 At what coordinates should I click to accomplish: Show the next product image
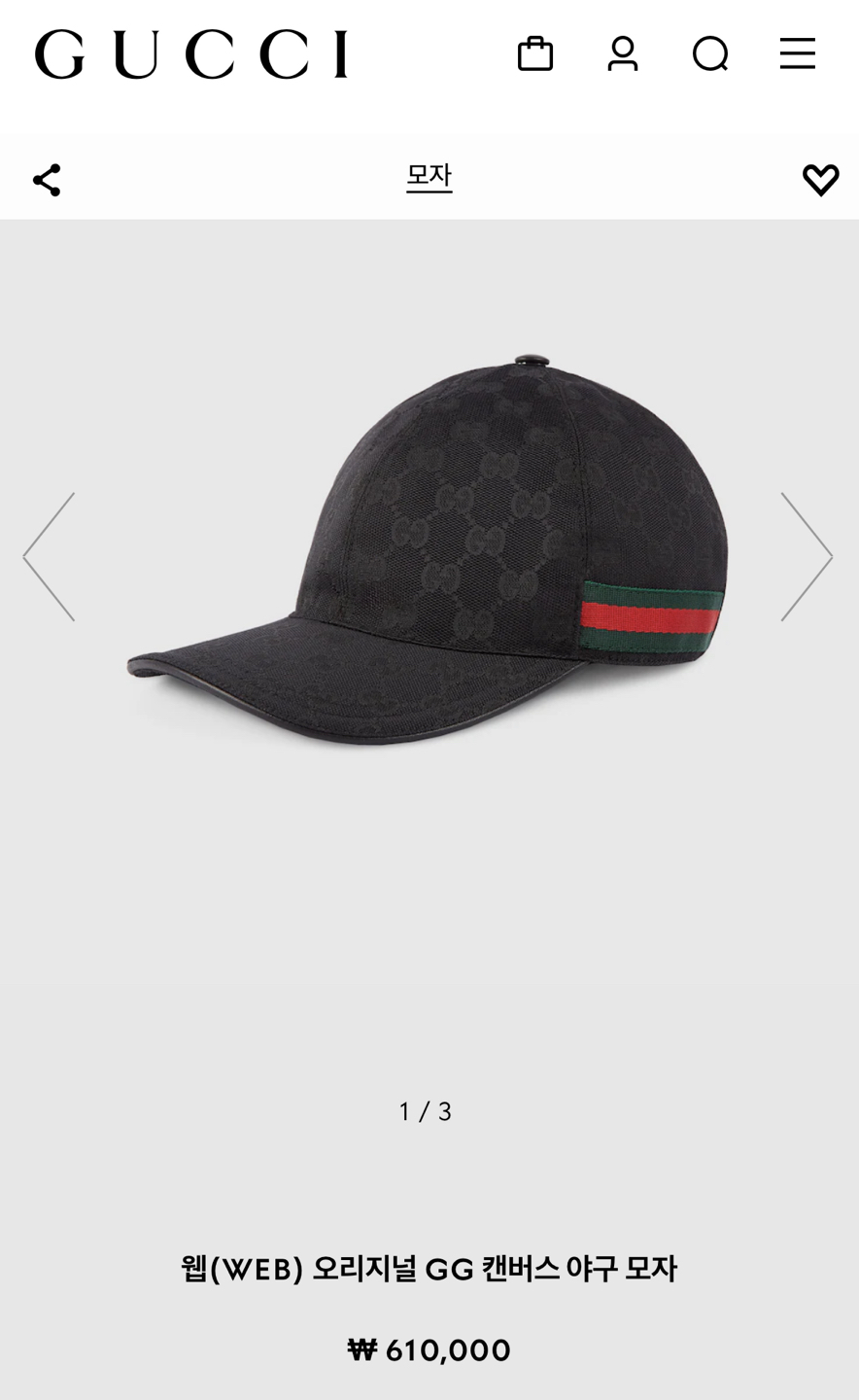806,556
